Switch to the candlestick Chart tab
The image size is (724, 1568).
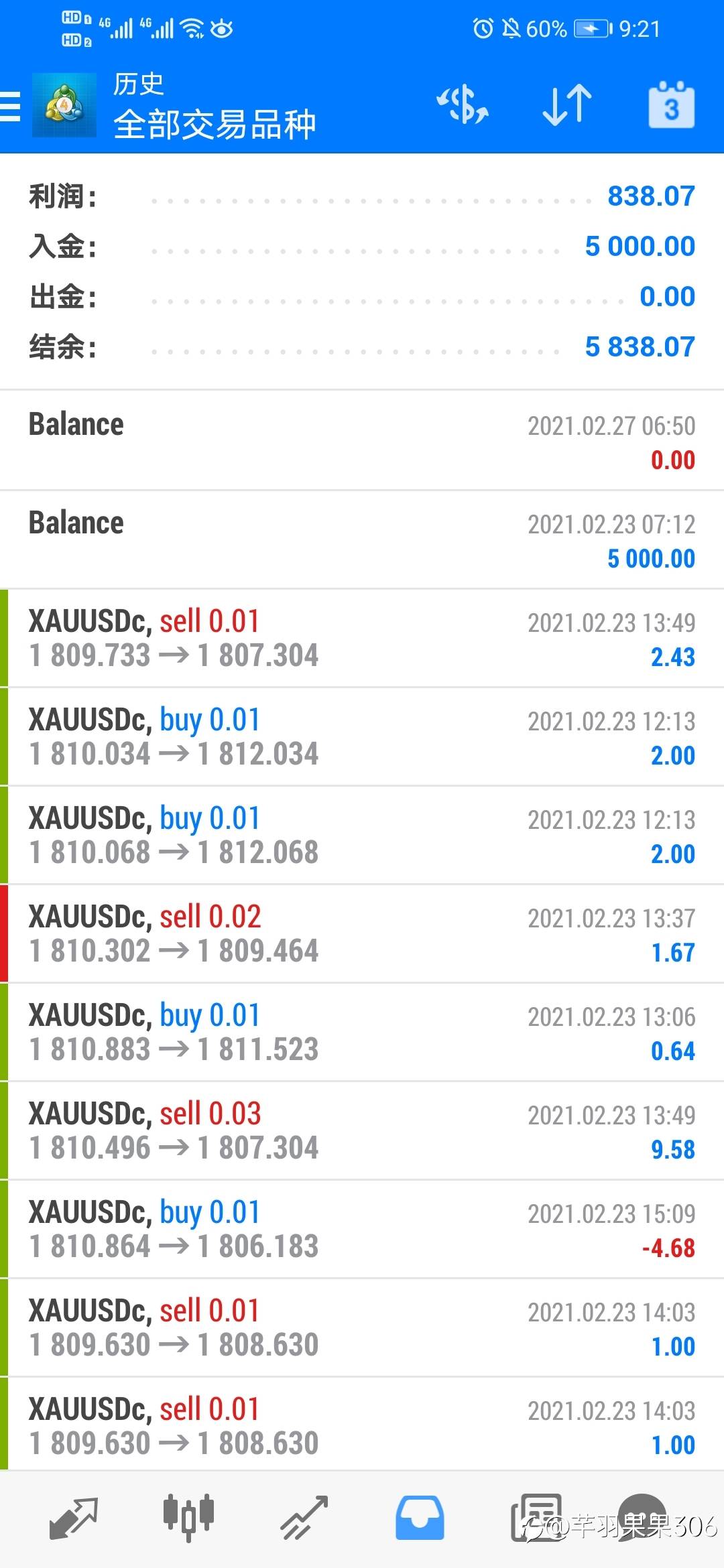click(188, 1517)
